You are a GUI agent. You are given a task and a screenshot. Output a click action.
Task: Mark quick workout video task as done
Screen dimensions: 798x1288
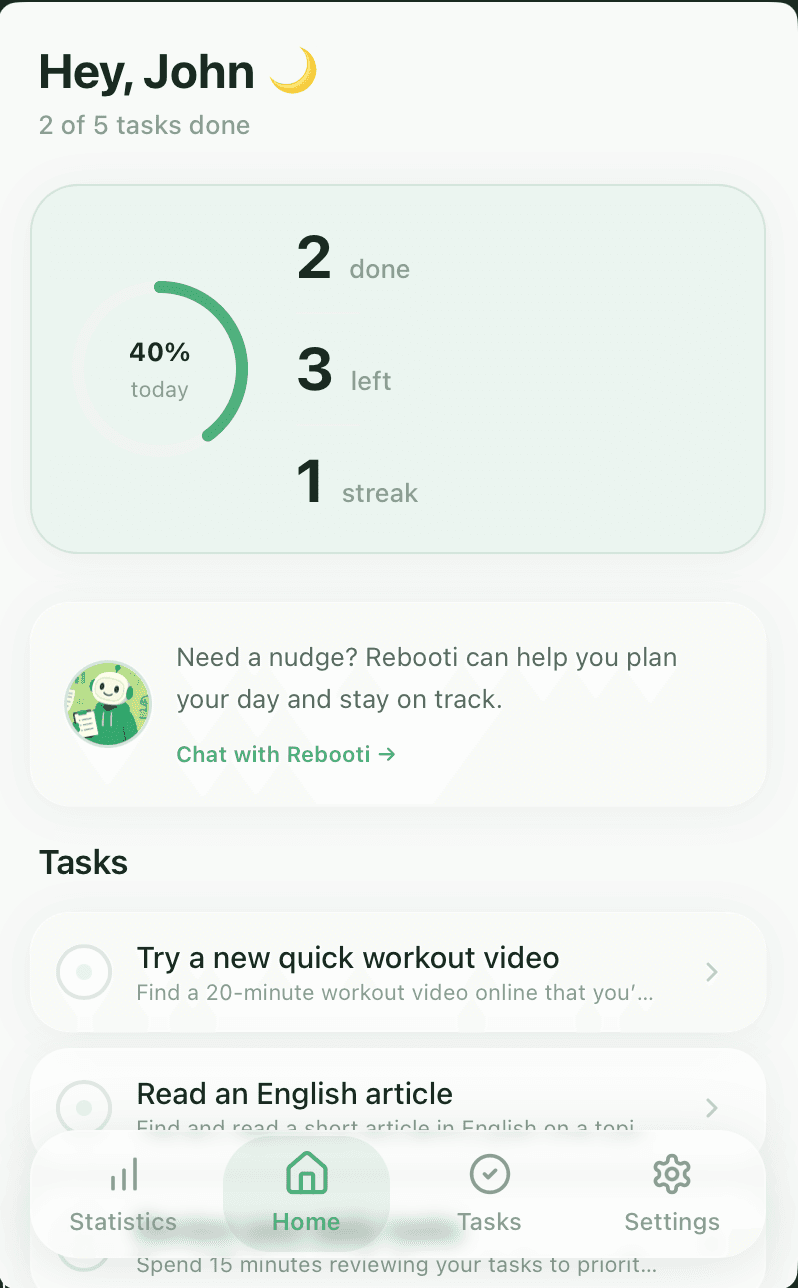[84, 971]
